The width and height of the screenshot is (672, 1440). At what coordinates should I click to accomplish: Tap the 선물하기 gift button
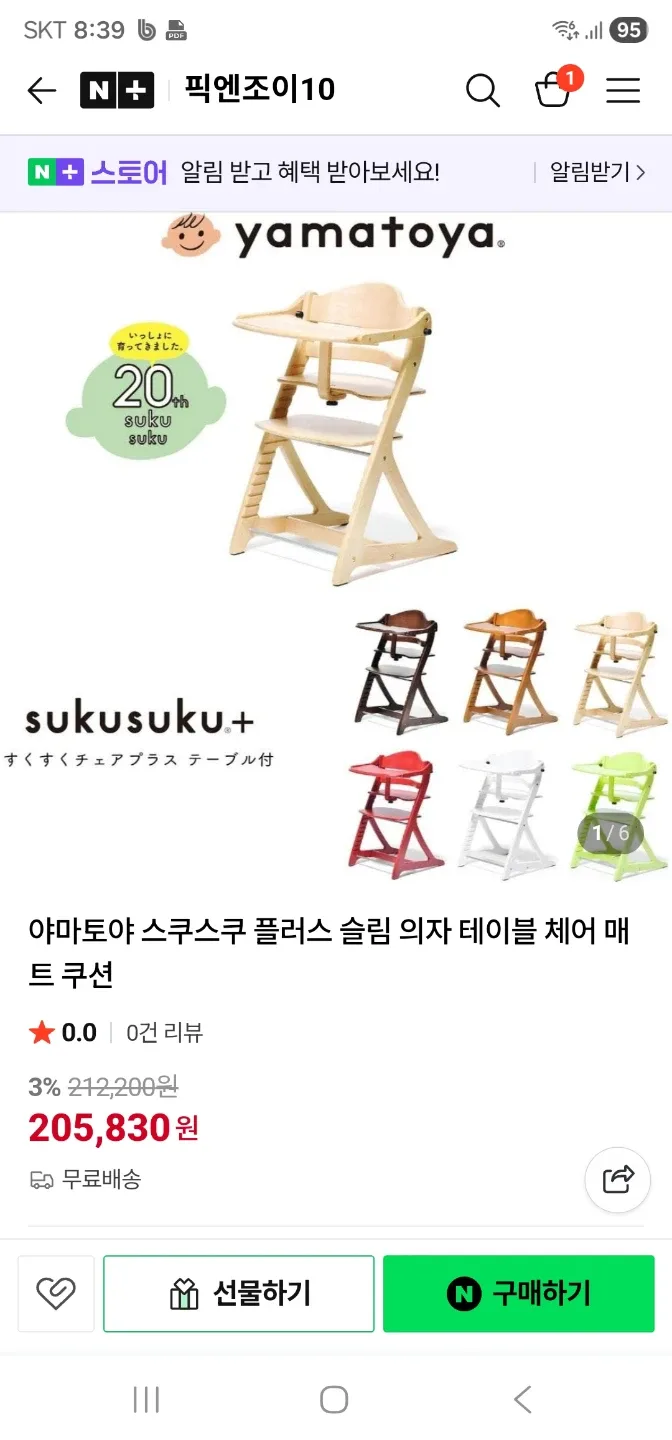239,1293
